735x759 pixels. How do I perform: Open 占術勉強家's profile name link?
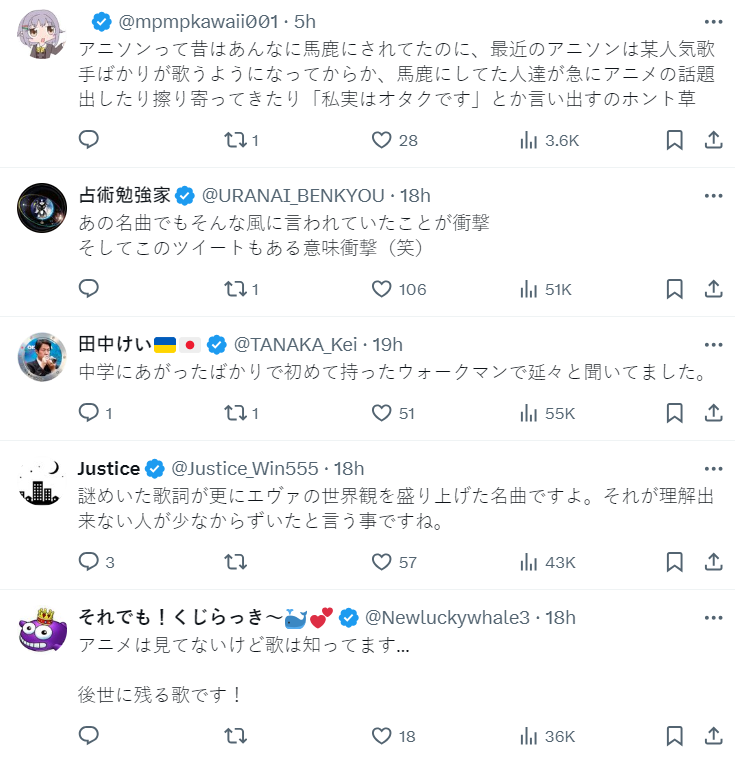coord(124,194)
